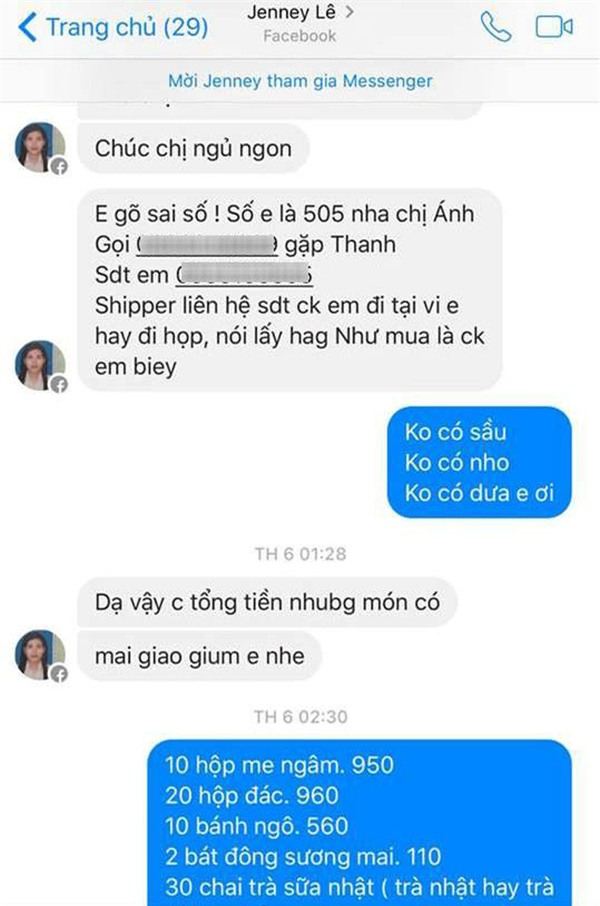Viewport: 600px width, 906px height.
Task: Start a voice call with Jenney
Action: click(x=496, y=28)
